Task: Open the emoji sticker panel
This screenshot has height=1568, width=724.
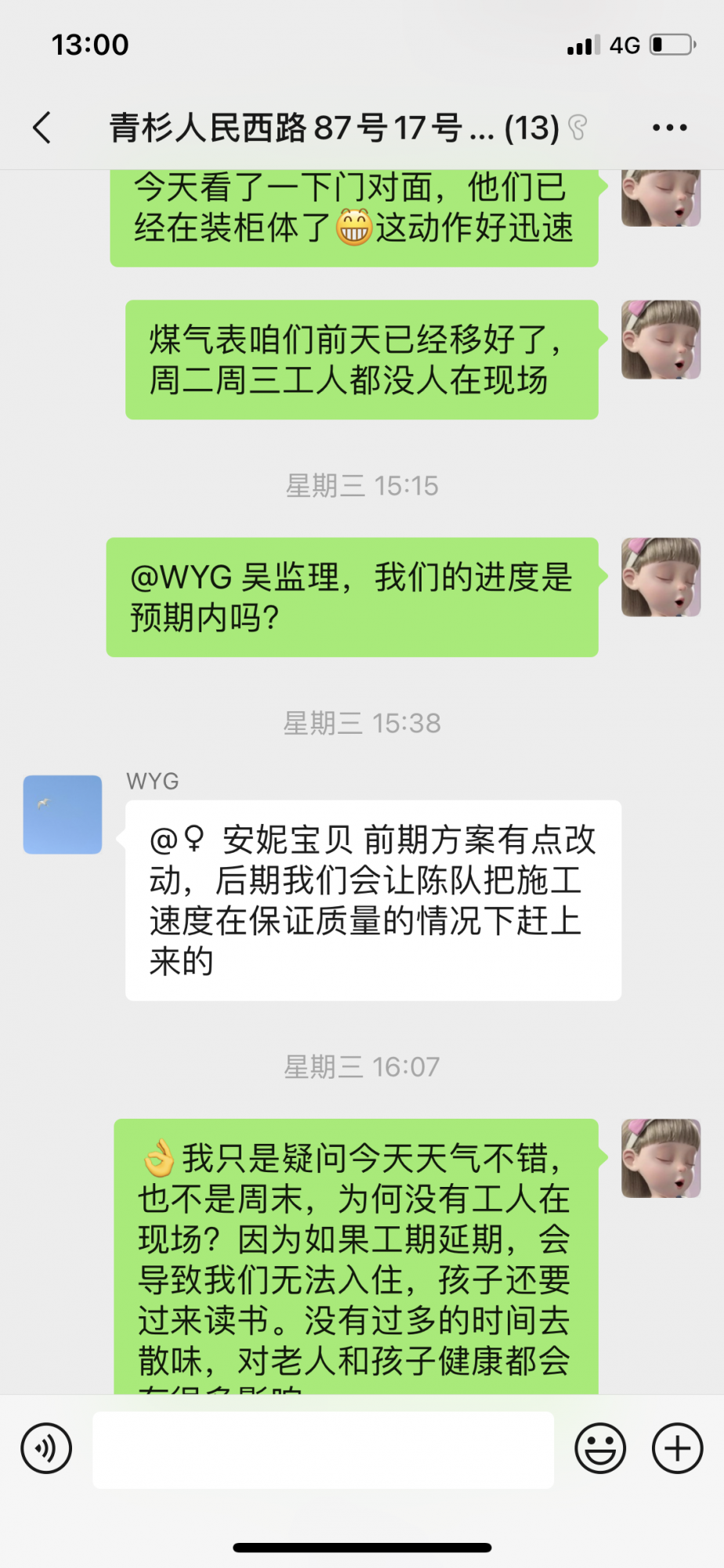Action: click(x=600, y=1448)
